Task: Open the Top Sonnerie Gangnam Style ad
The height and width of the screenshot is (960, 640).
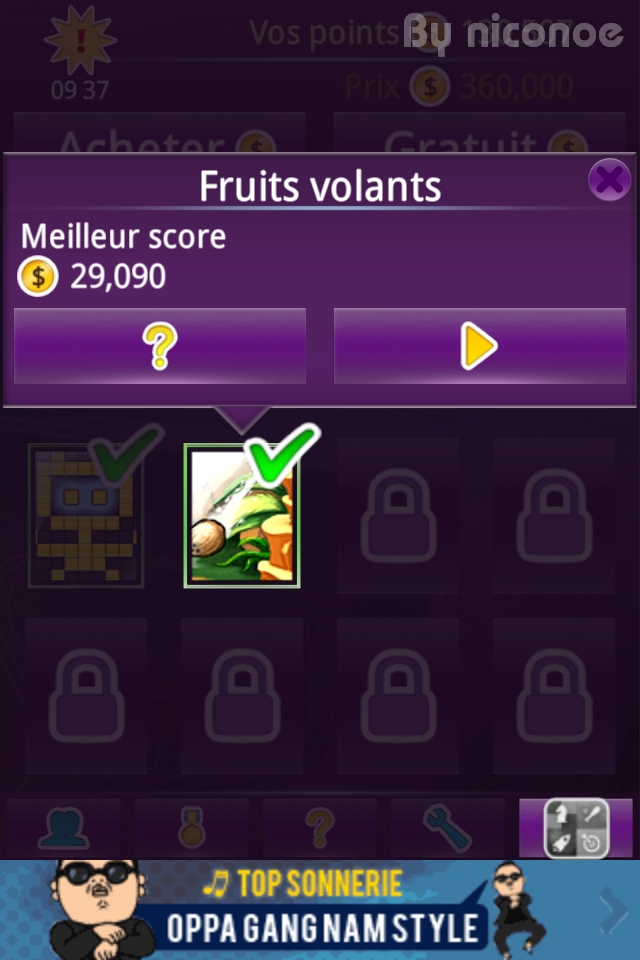Action: (320, 910)
